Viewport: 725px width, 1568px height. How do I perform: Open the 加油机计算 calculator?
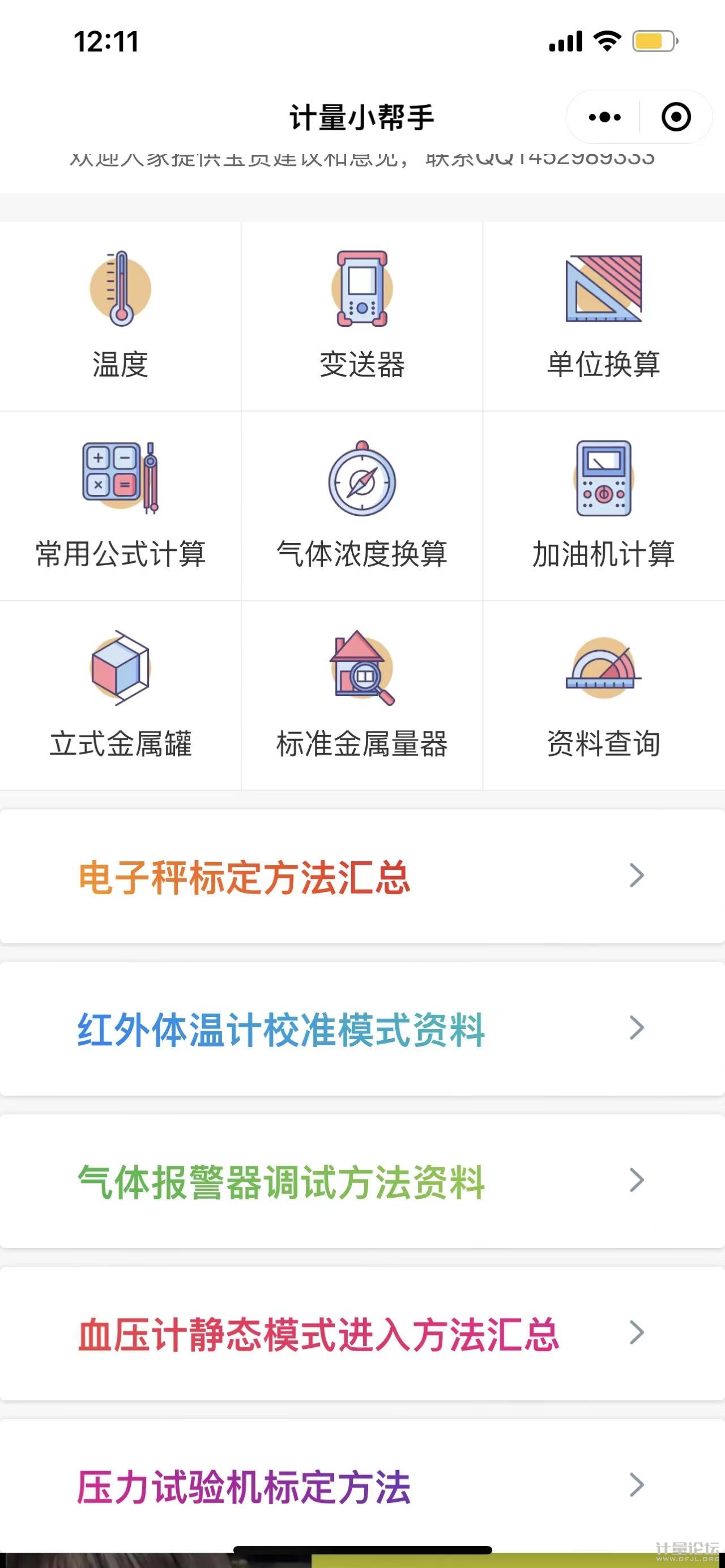click(x=603, y=506)
